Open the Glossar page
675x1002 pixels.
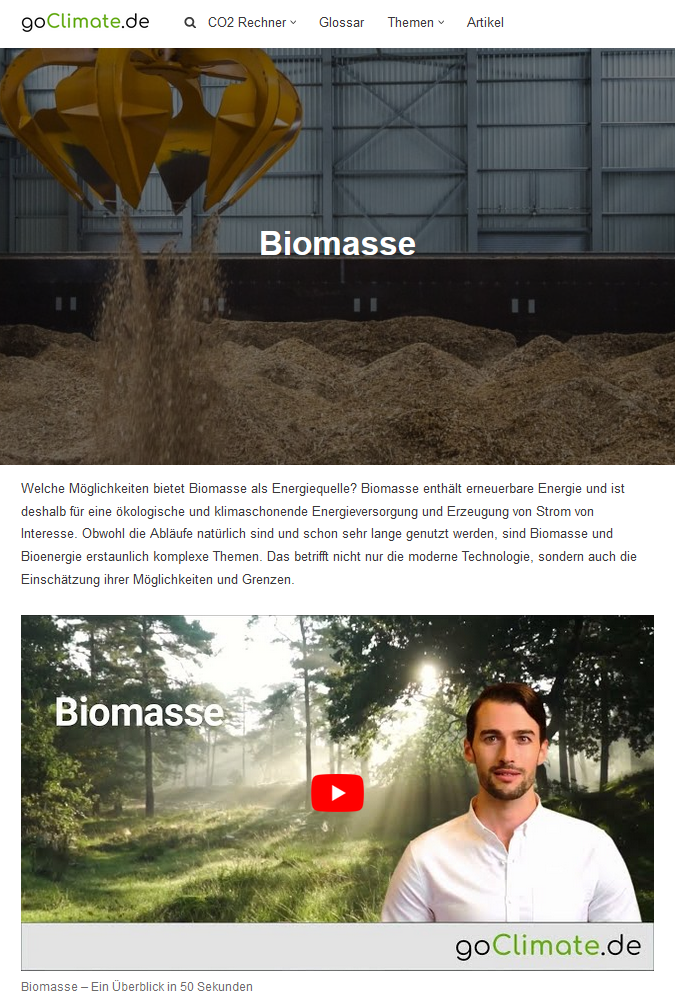pos(341,22)
